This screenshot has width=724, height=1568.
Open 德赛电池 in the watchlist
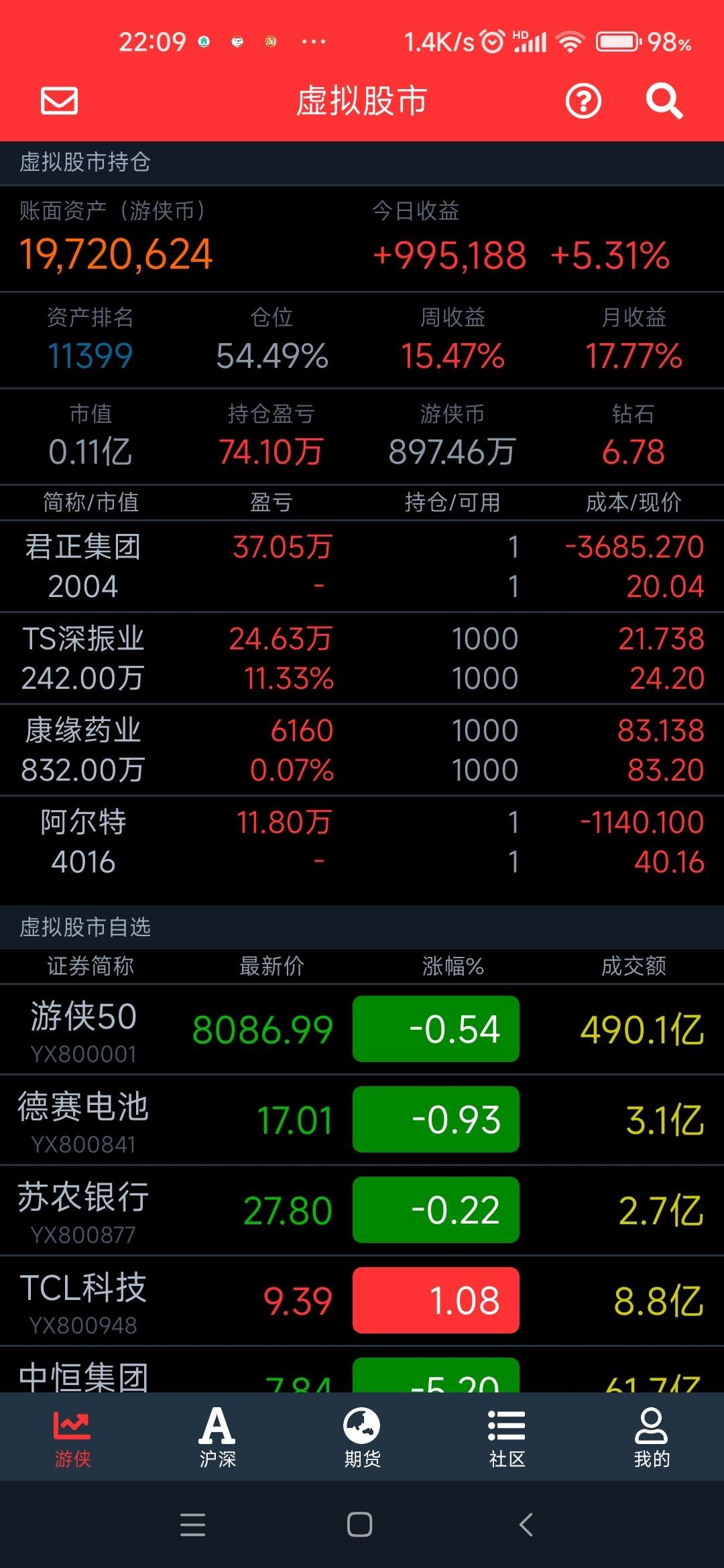pos(362,1120)
